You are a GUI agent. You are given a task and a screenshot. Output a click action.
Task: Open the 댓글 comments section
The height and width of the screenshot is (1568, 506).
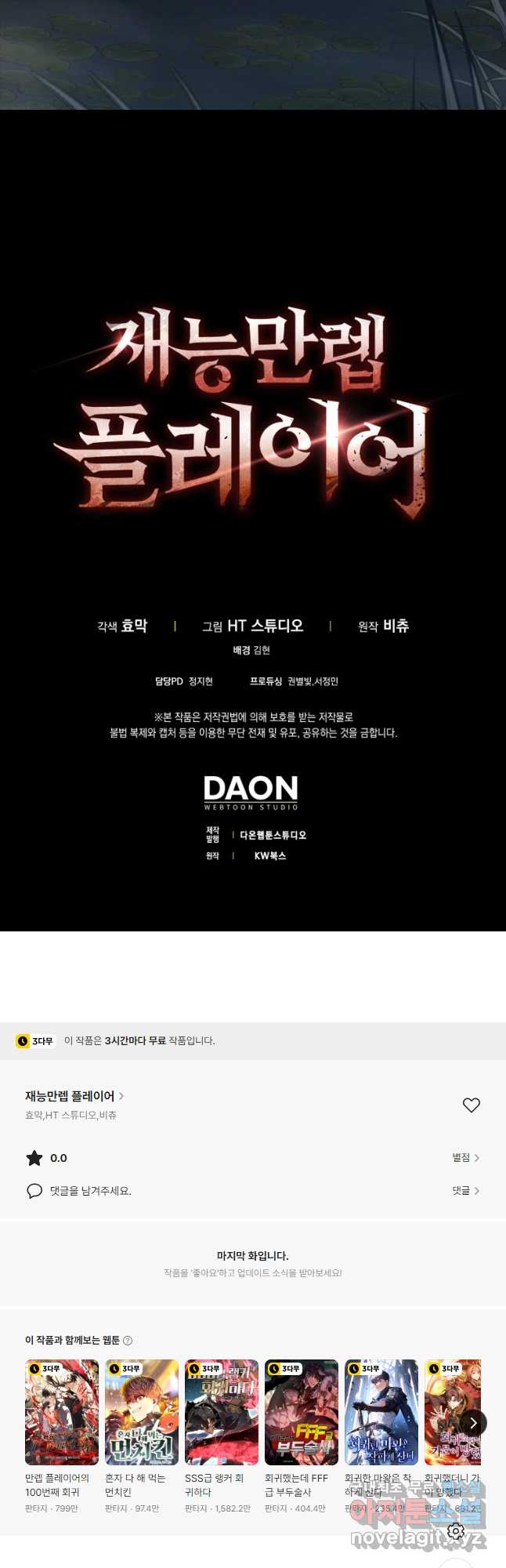465,1190
